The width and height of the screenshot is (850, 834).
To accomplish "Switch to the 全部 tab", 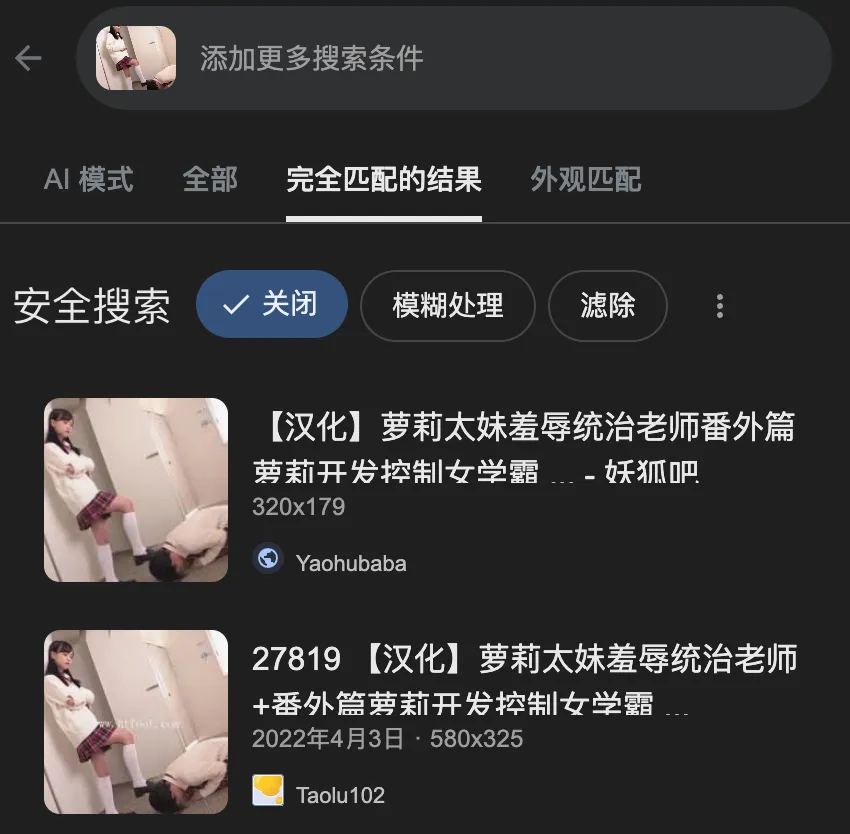I will point(210,180).
